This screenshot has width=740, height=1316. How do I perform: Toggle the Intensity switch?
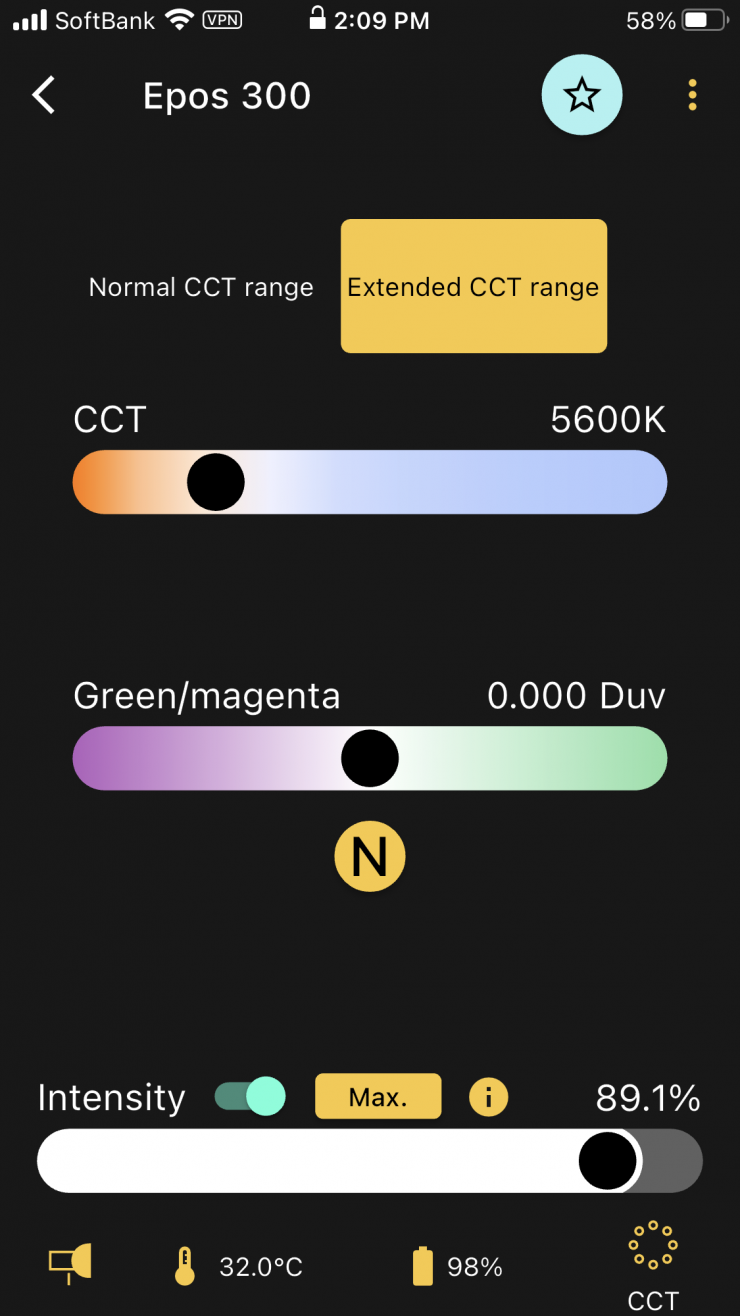(250, 1096)
